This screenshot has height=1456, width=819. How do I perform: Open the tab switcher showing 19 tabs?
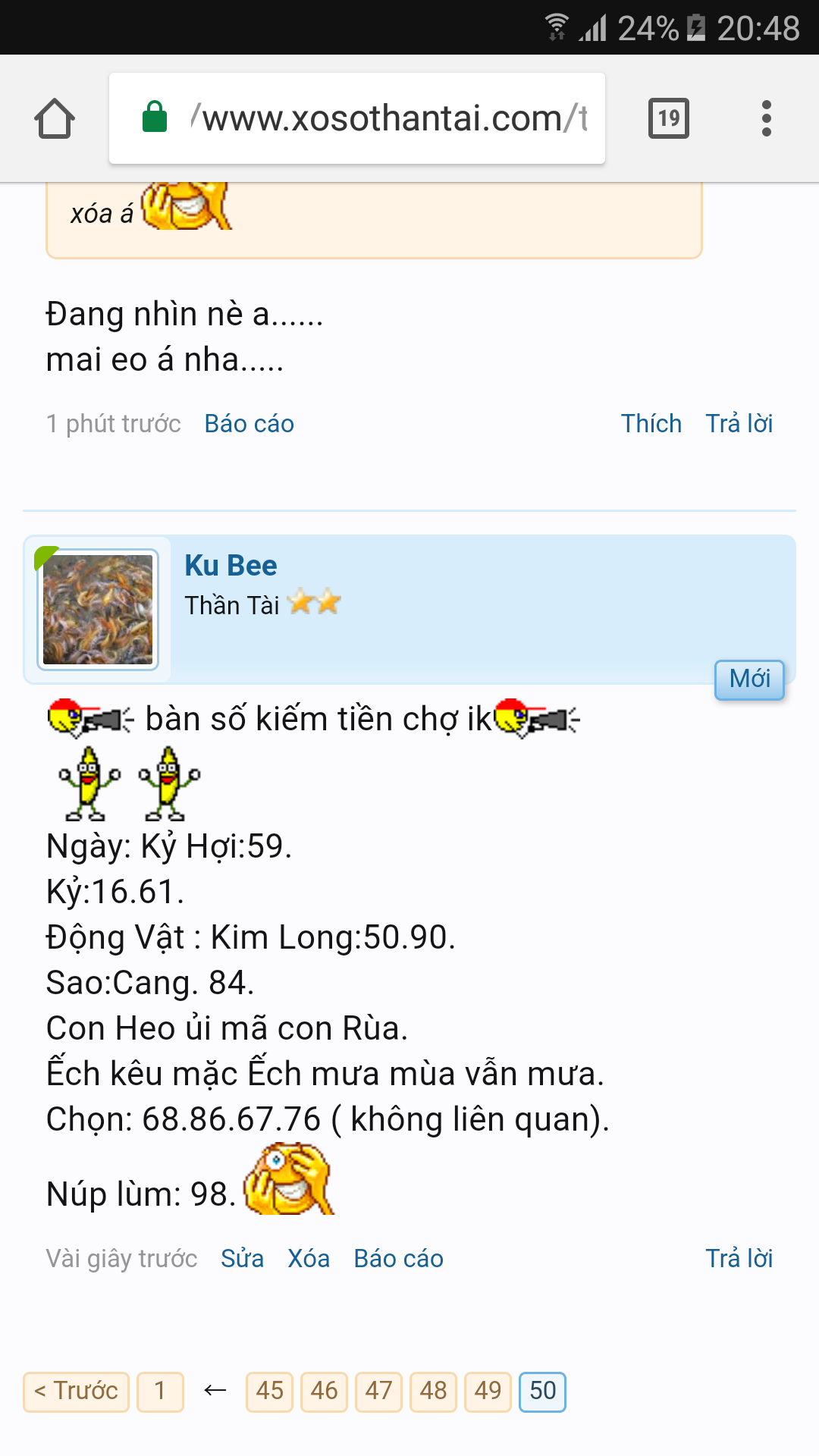pyautogui.click(x=668, y=118)
